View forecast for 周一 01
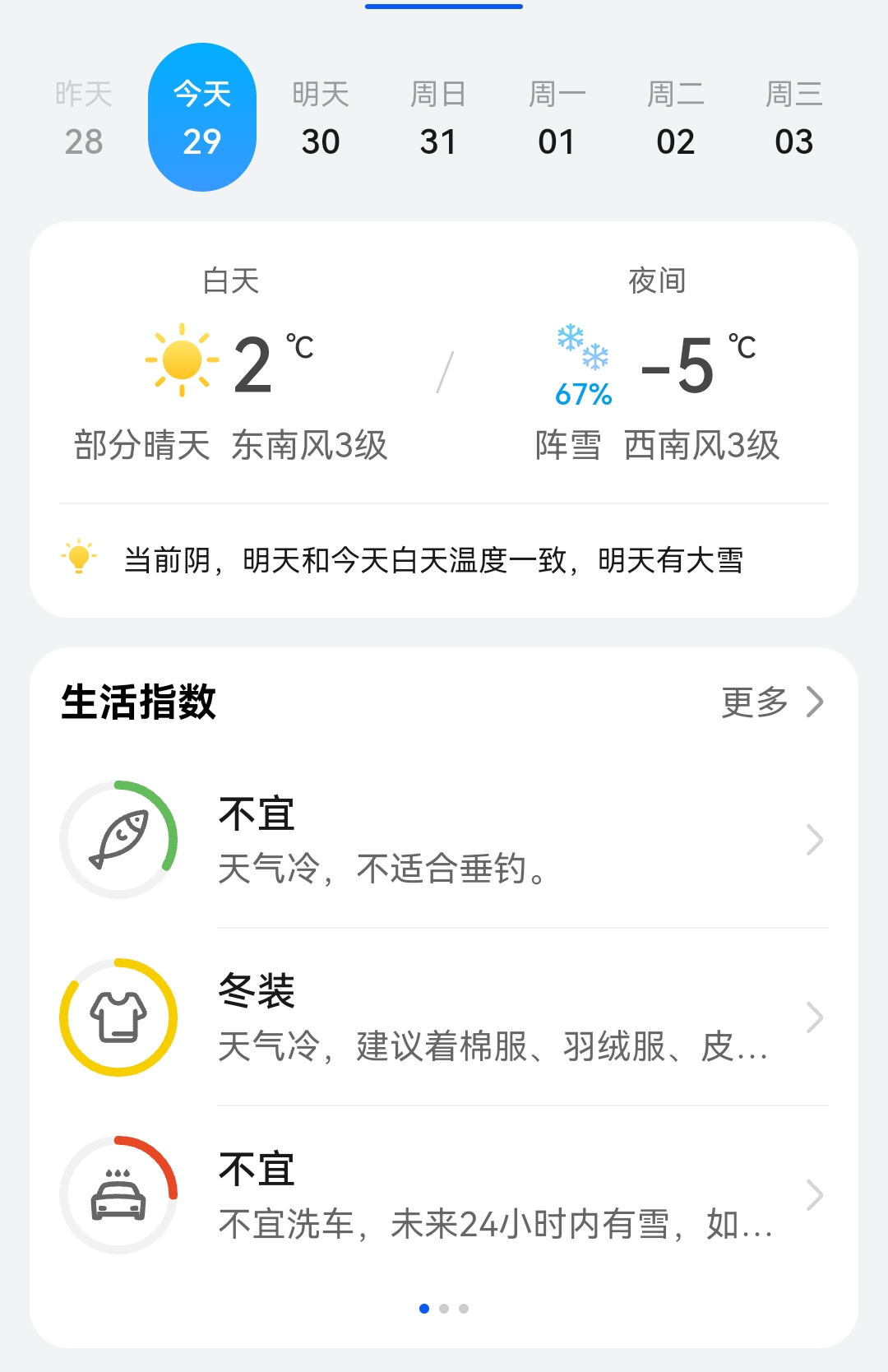The height and width of the screenshot is (1372, 888). click(557, 118)
